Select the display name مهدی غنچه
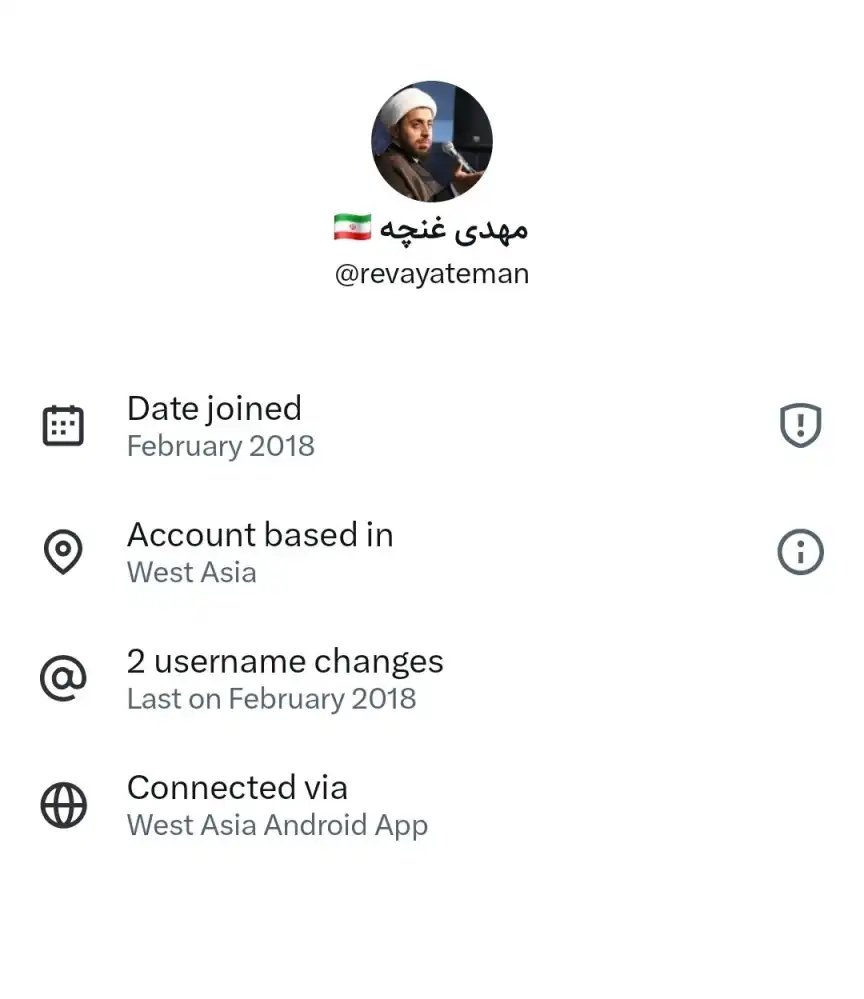The height and width of the screenshot is (999, 864). (455, 228)
